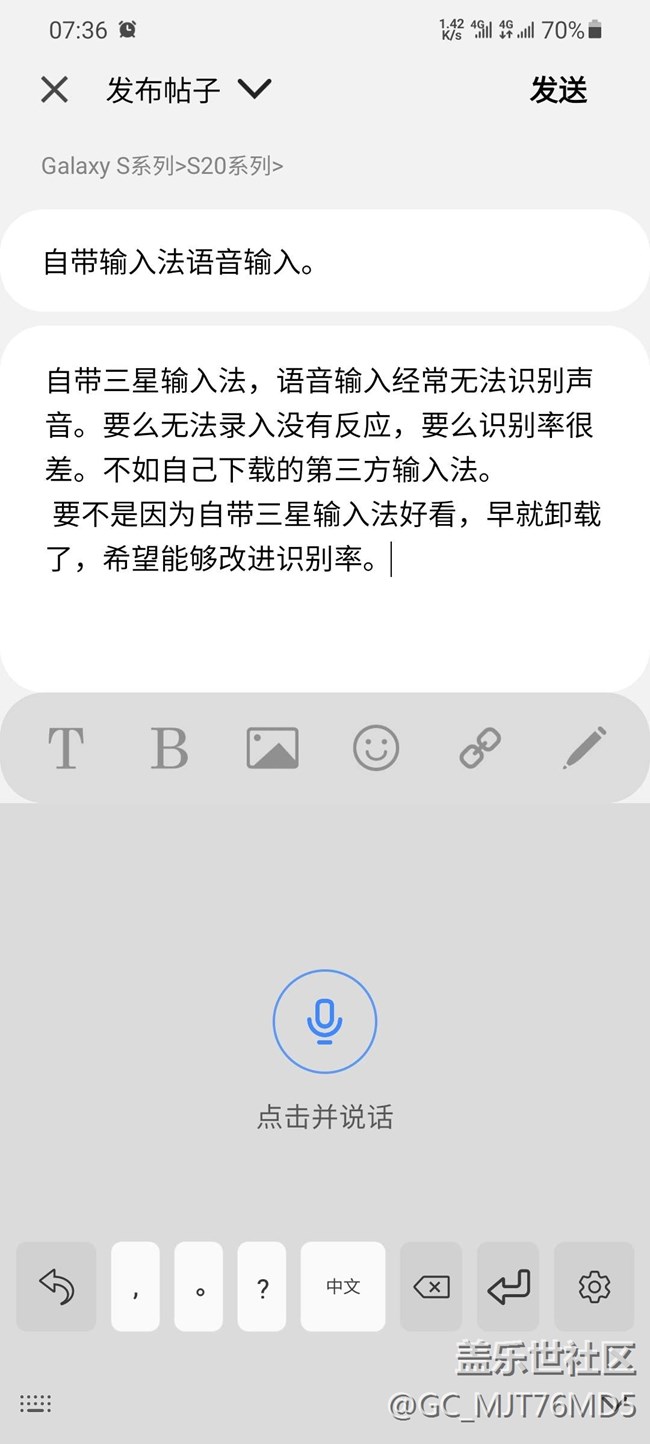This screenshot has width=650, height=1444.
Task: Tap the enter key
Action: (508, 1286)
